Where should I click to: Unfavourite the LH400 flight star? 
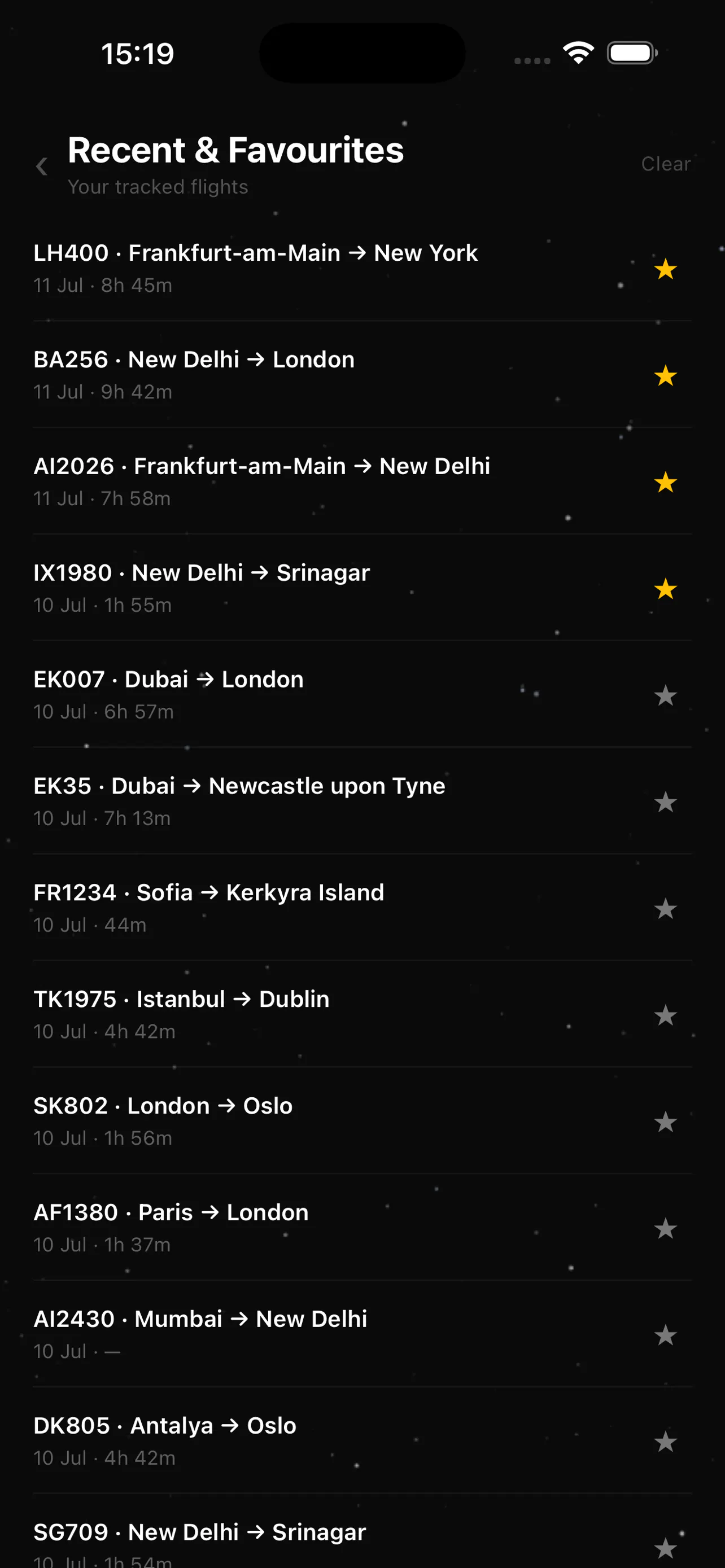click(x=665, y=269)
